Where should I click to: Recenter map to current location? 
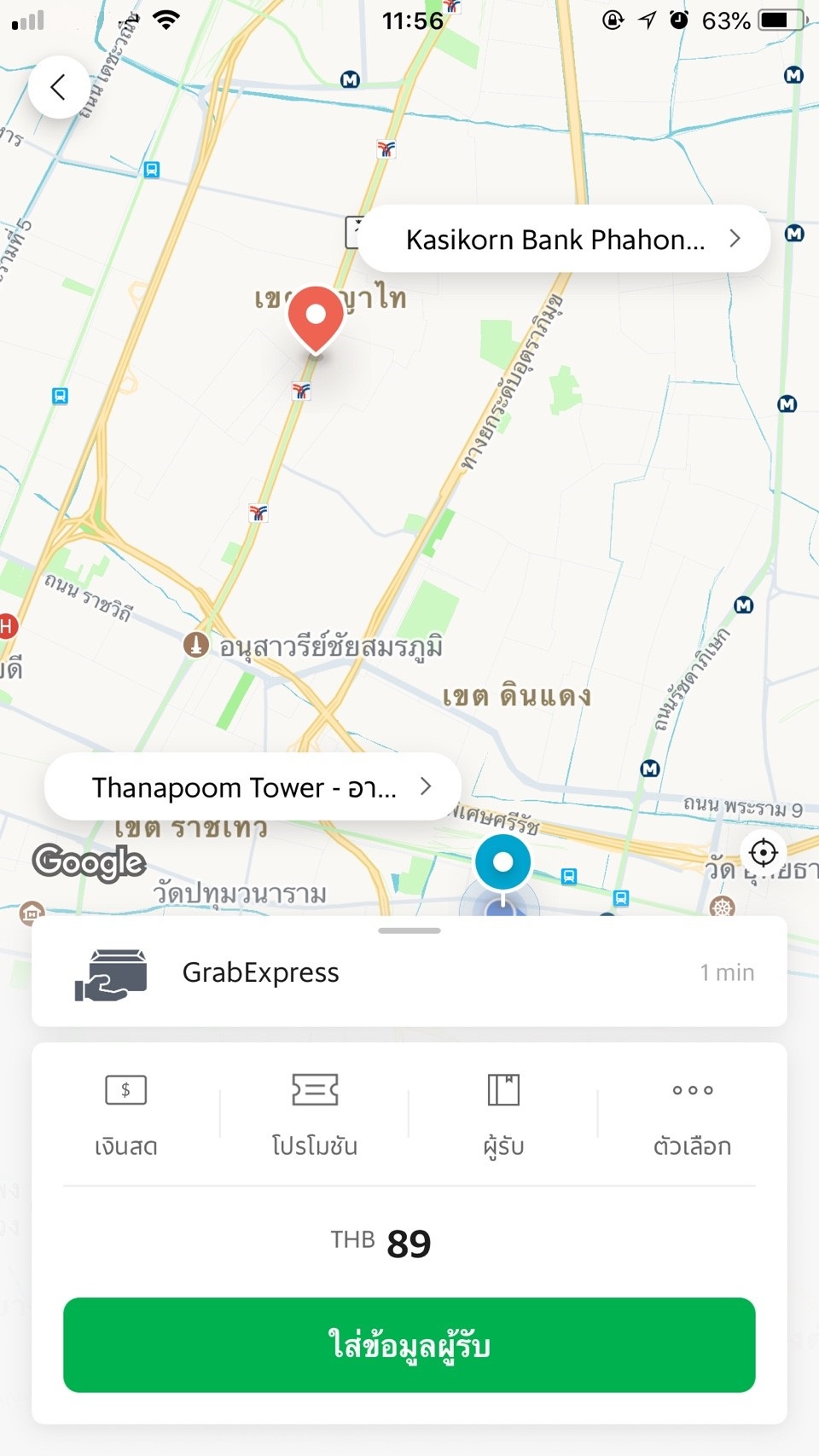click(762, 852)
